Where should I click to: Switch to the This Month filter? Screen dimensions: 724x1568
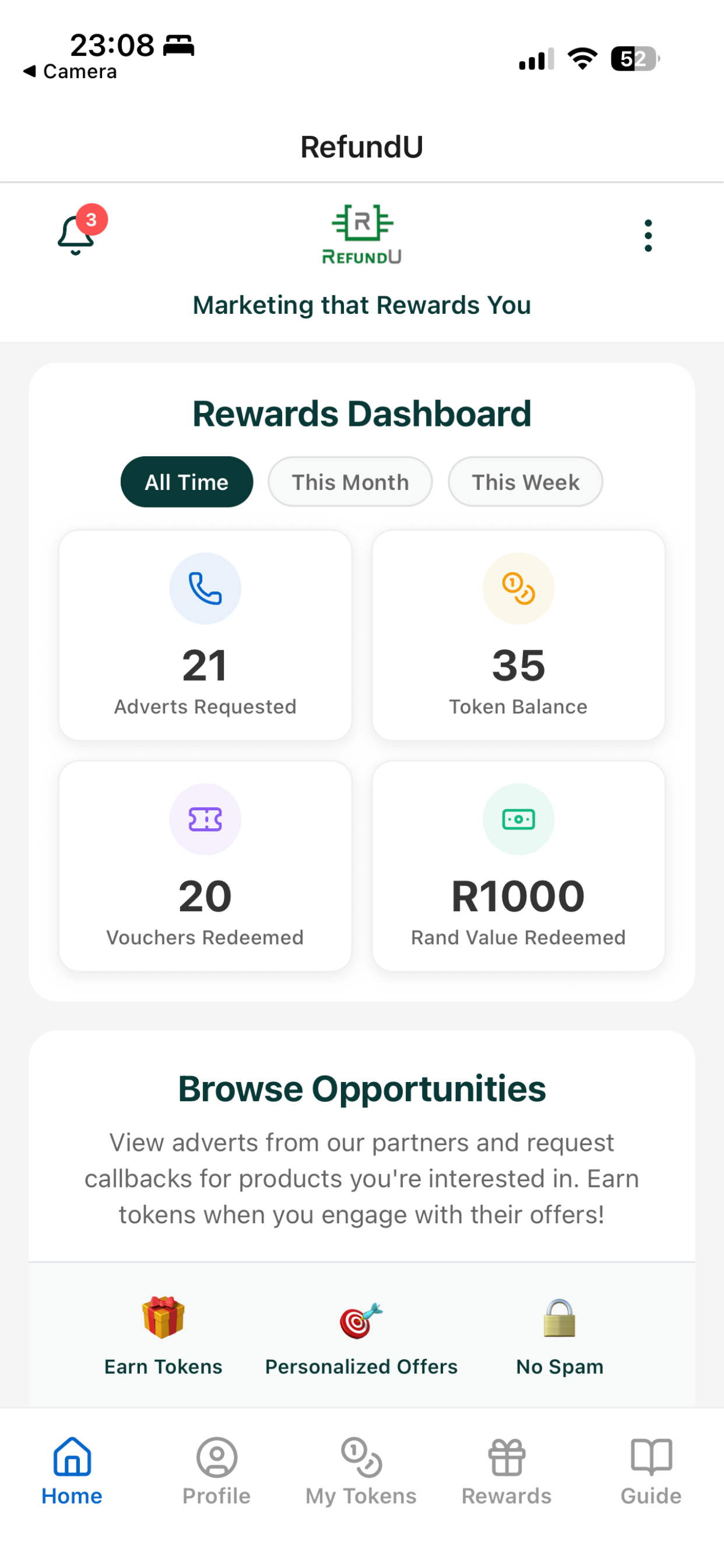point(350,481)
